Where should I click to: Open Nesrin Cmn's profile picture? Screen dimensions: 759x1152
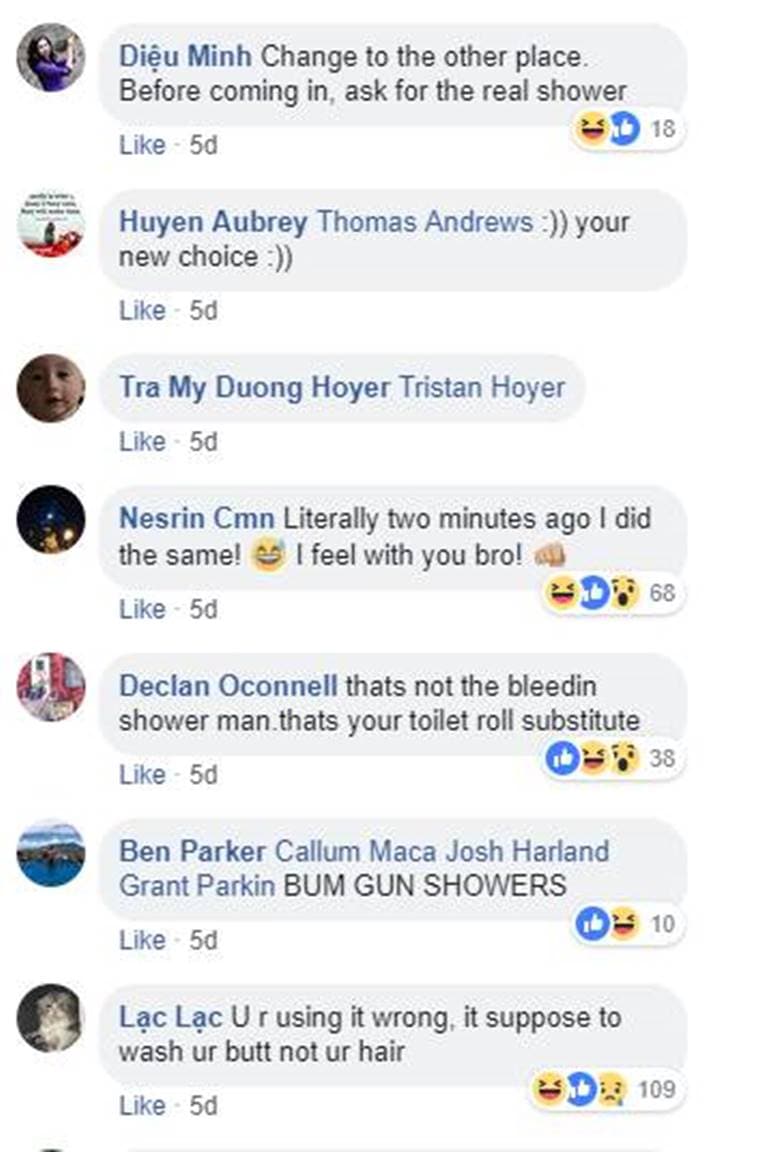point(51,519)
